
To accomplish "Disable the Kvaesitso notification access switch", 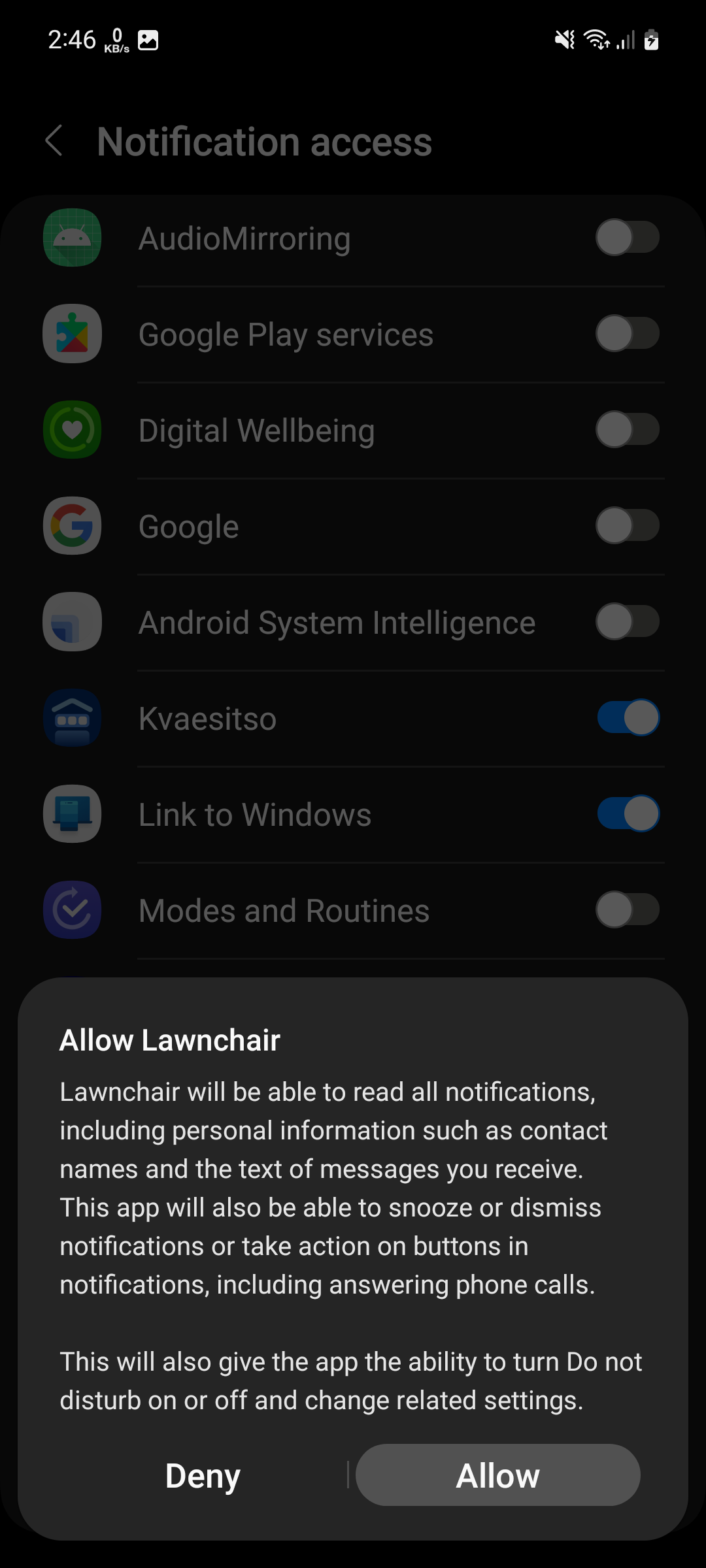I will (x=628, y=717).
